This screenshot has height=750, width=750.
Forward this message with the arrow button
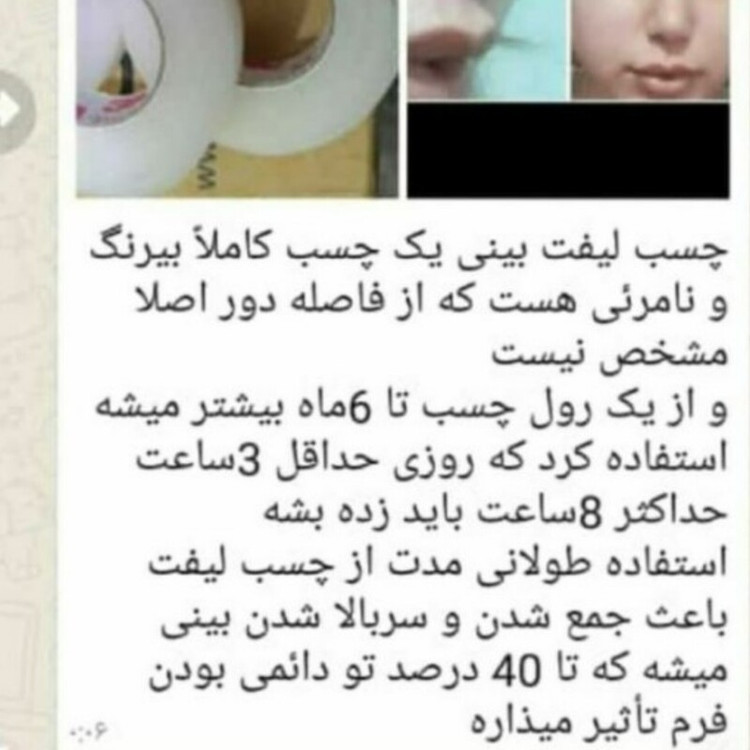click(x=12, y=110)
